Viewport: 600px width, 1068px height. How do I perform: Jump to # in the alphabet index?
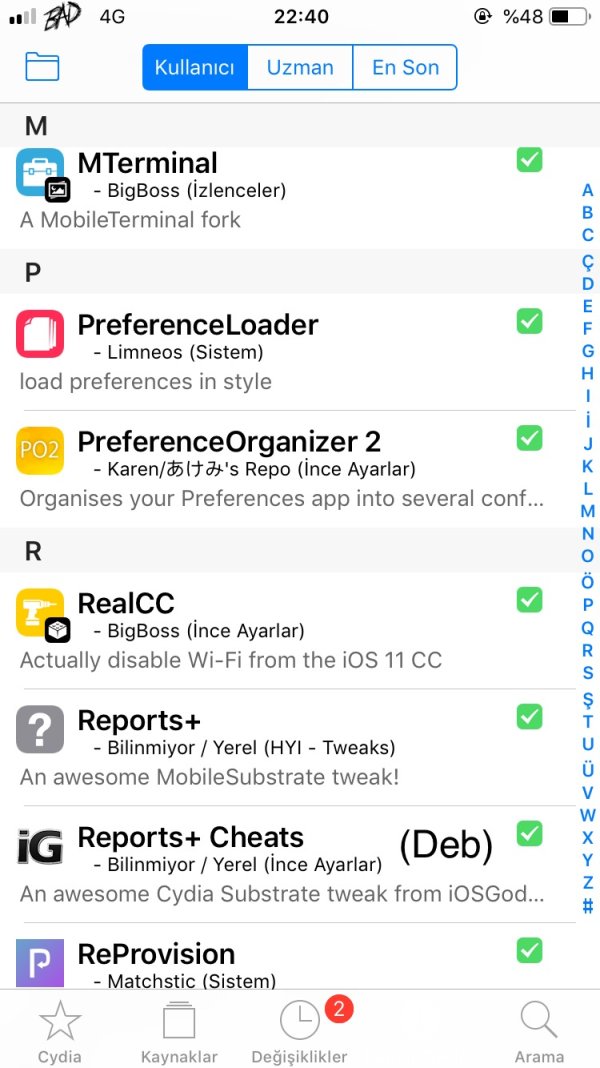(588, 907)
